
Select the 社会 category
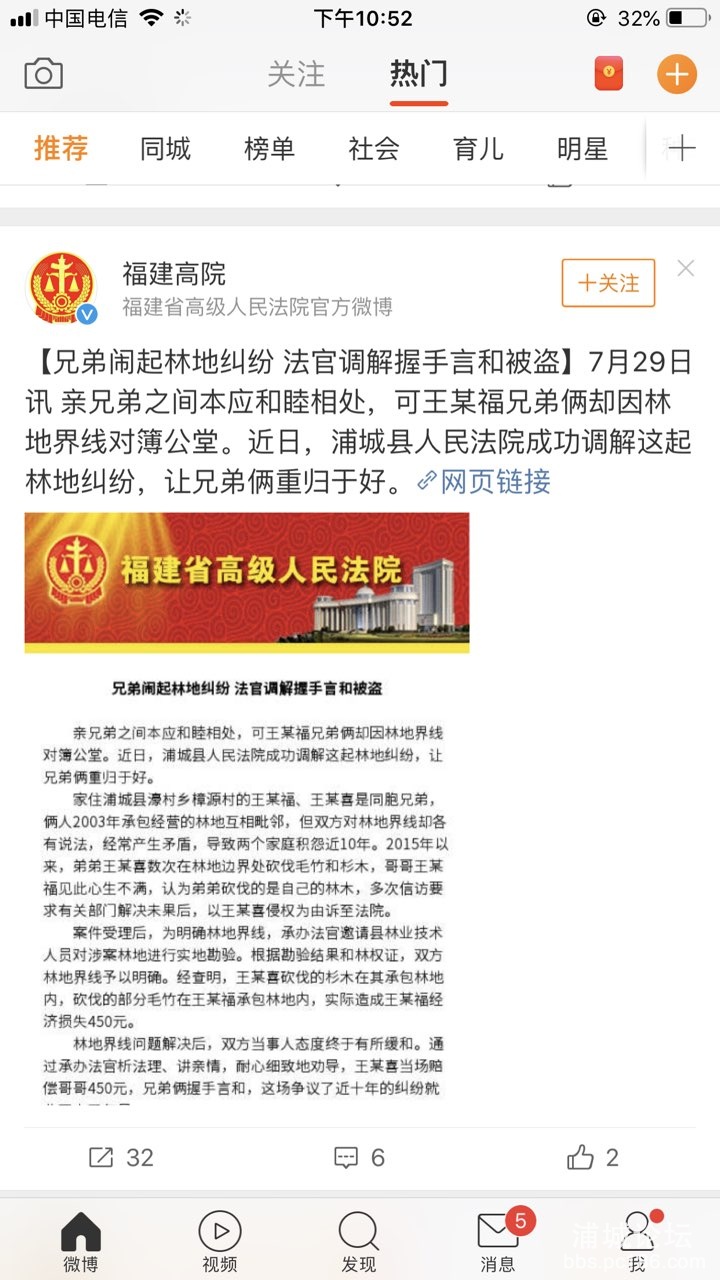click(x=374, y=149)
